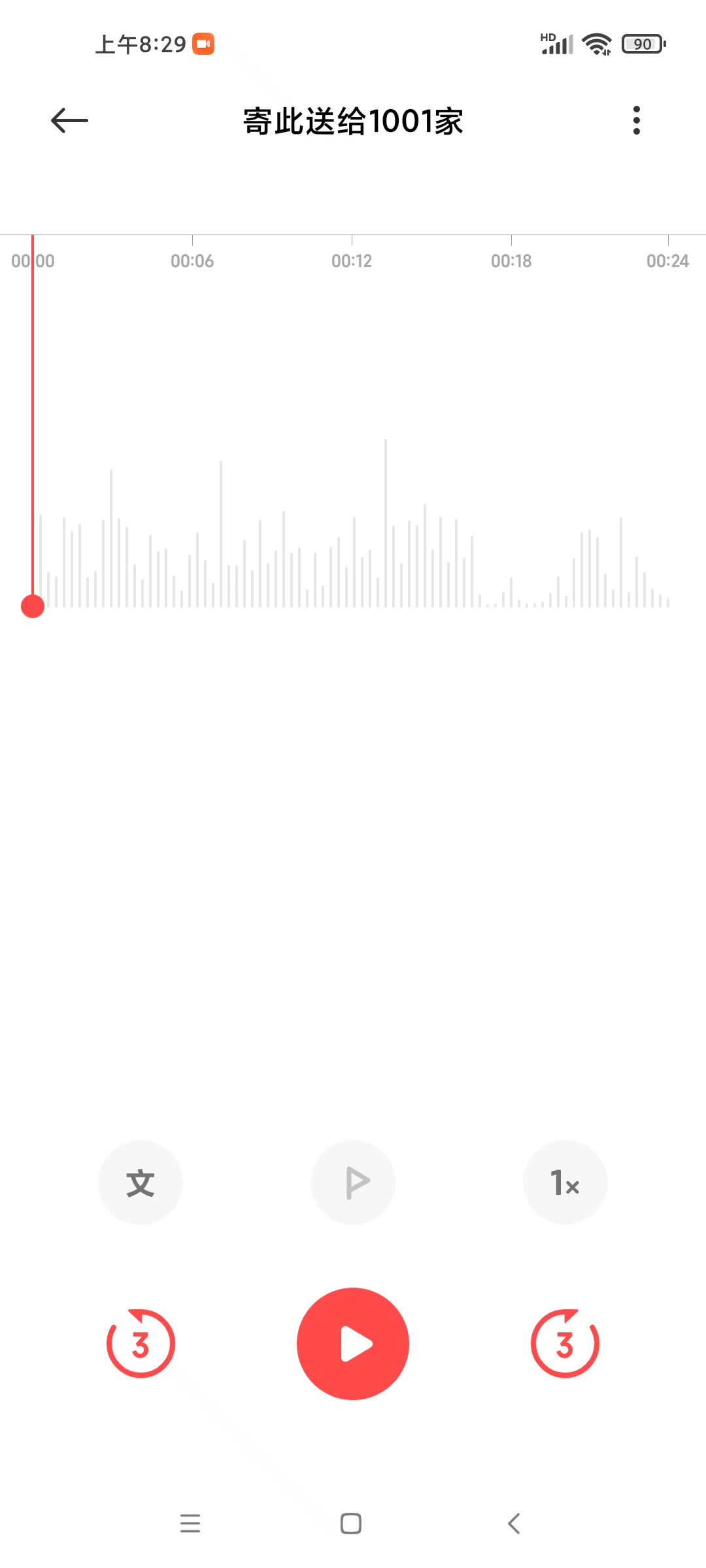The image size is (706, 1568).
Task: Rewind the recording 3 seconds
Action: click(141, 1344)
